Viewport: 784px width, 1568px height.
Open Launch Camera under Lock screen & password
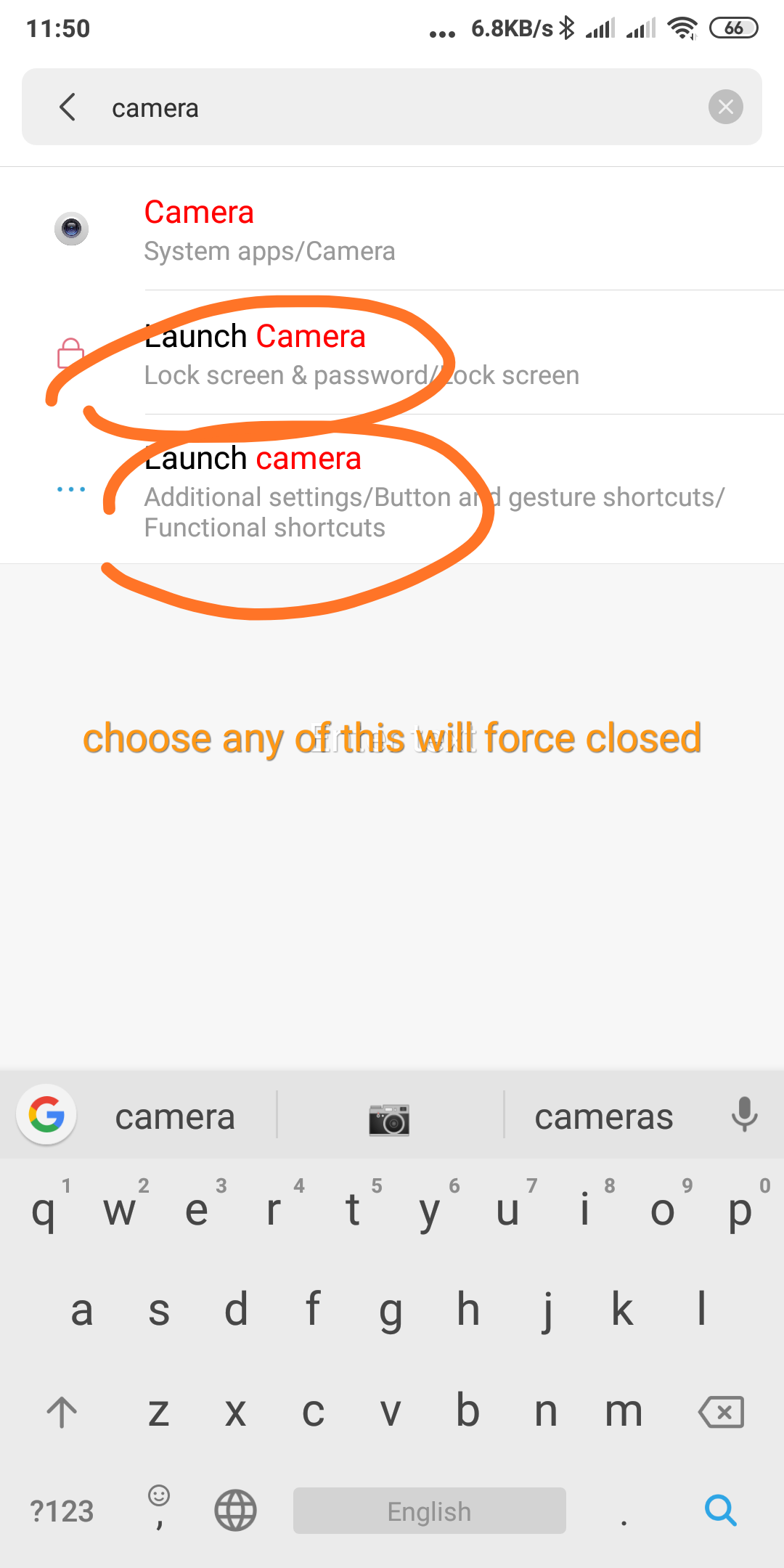392,353
